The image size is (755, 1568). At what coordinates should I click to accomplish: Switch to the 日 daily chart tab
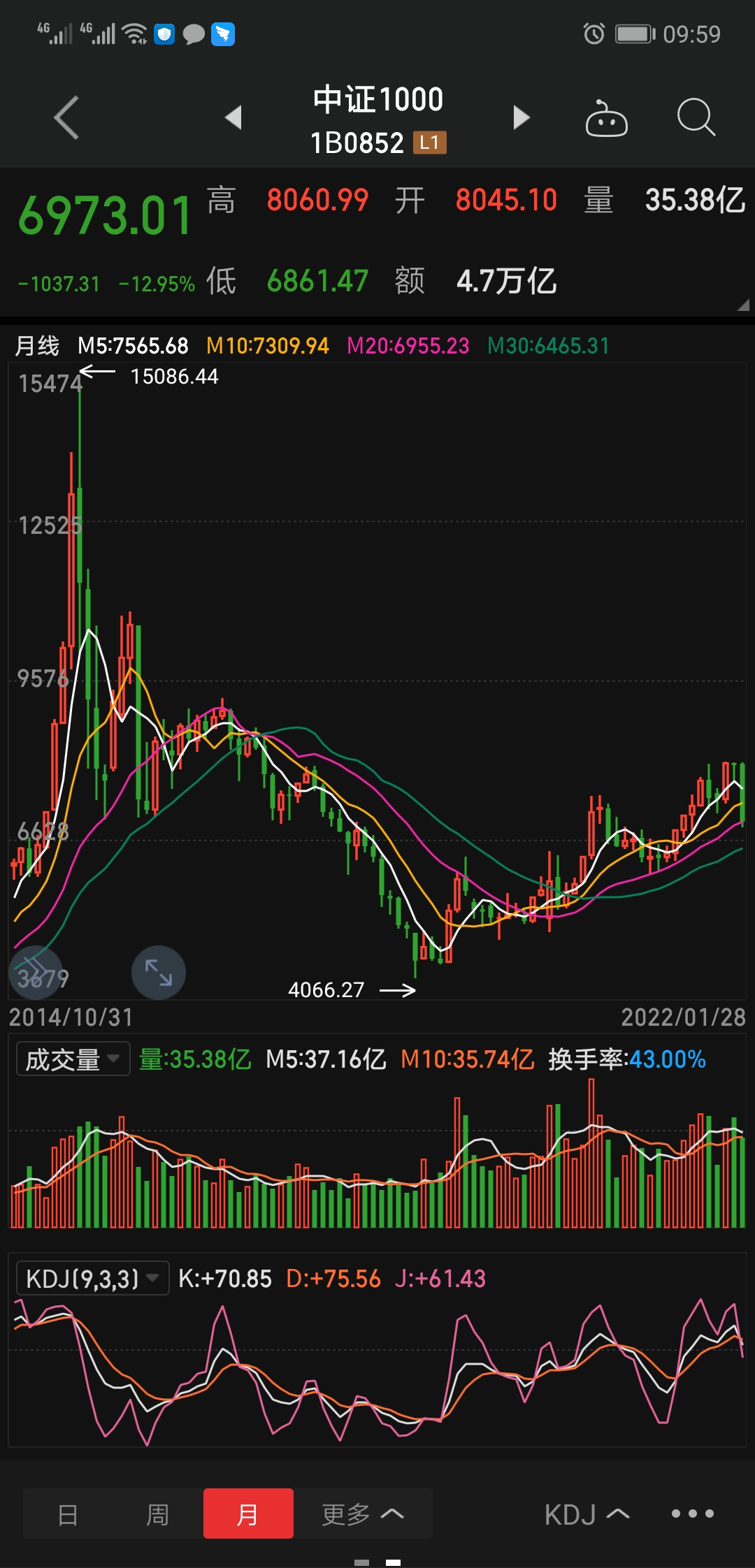pyautogui.click(x=68, y=1514)
